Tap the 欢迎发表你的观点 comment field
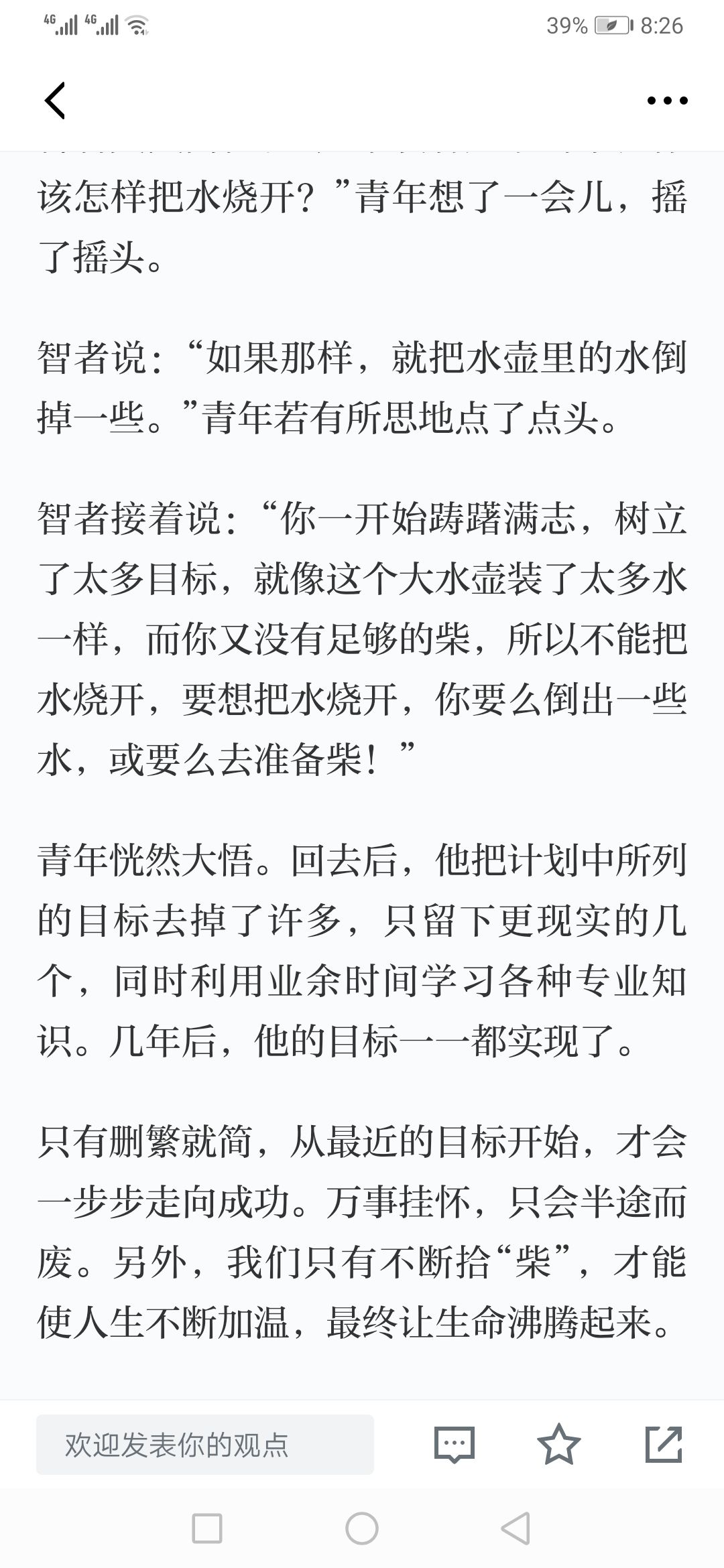724x1568 pixels. point(205,1444)
